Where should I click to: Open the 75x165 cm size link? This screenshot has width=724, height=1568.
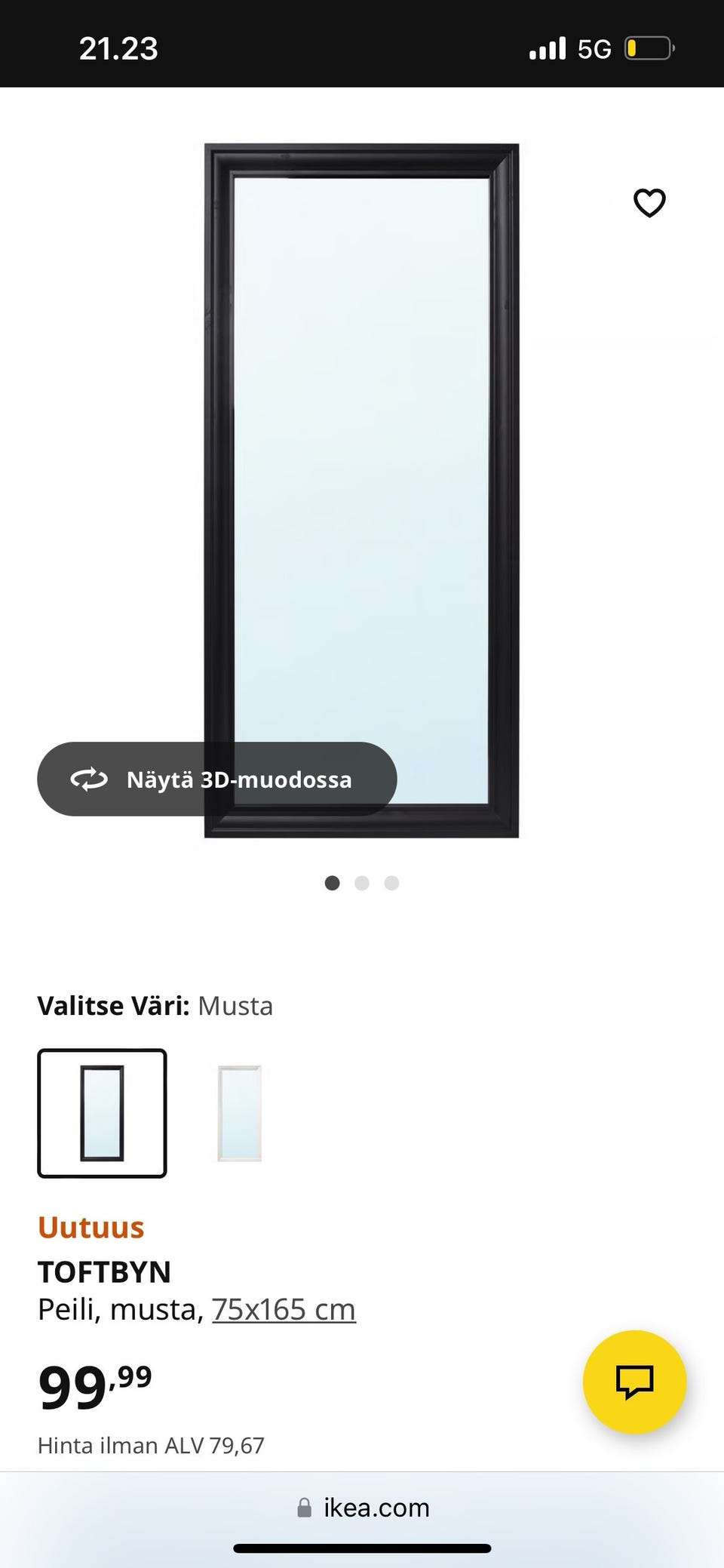[x=284, y=1309]
